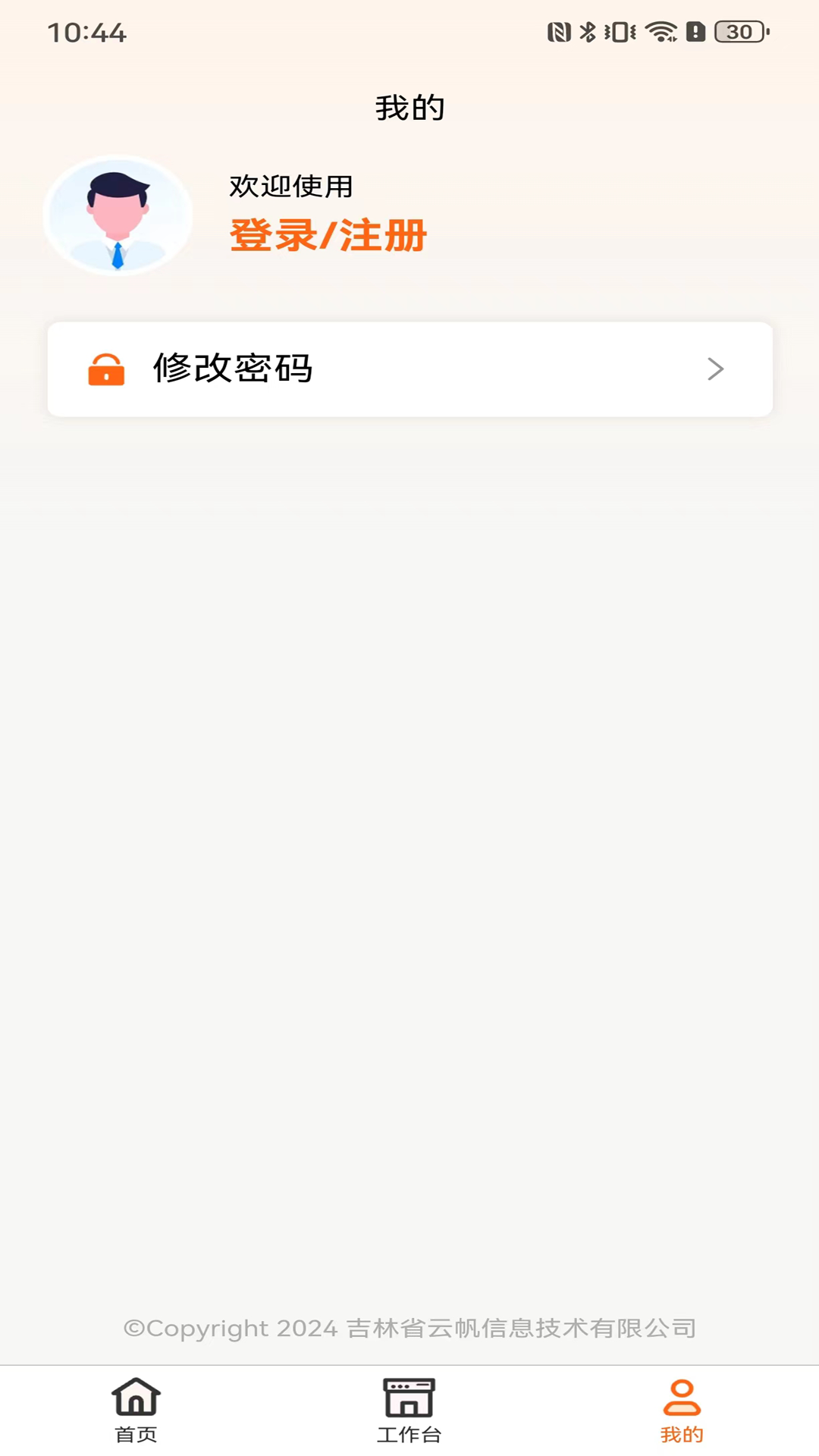Tap the Bluetooth status bar icon
819x1456 pixels.
(x=587, y=32)
